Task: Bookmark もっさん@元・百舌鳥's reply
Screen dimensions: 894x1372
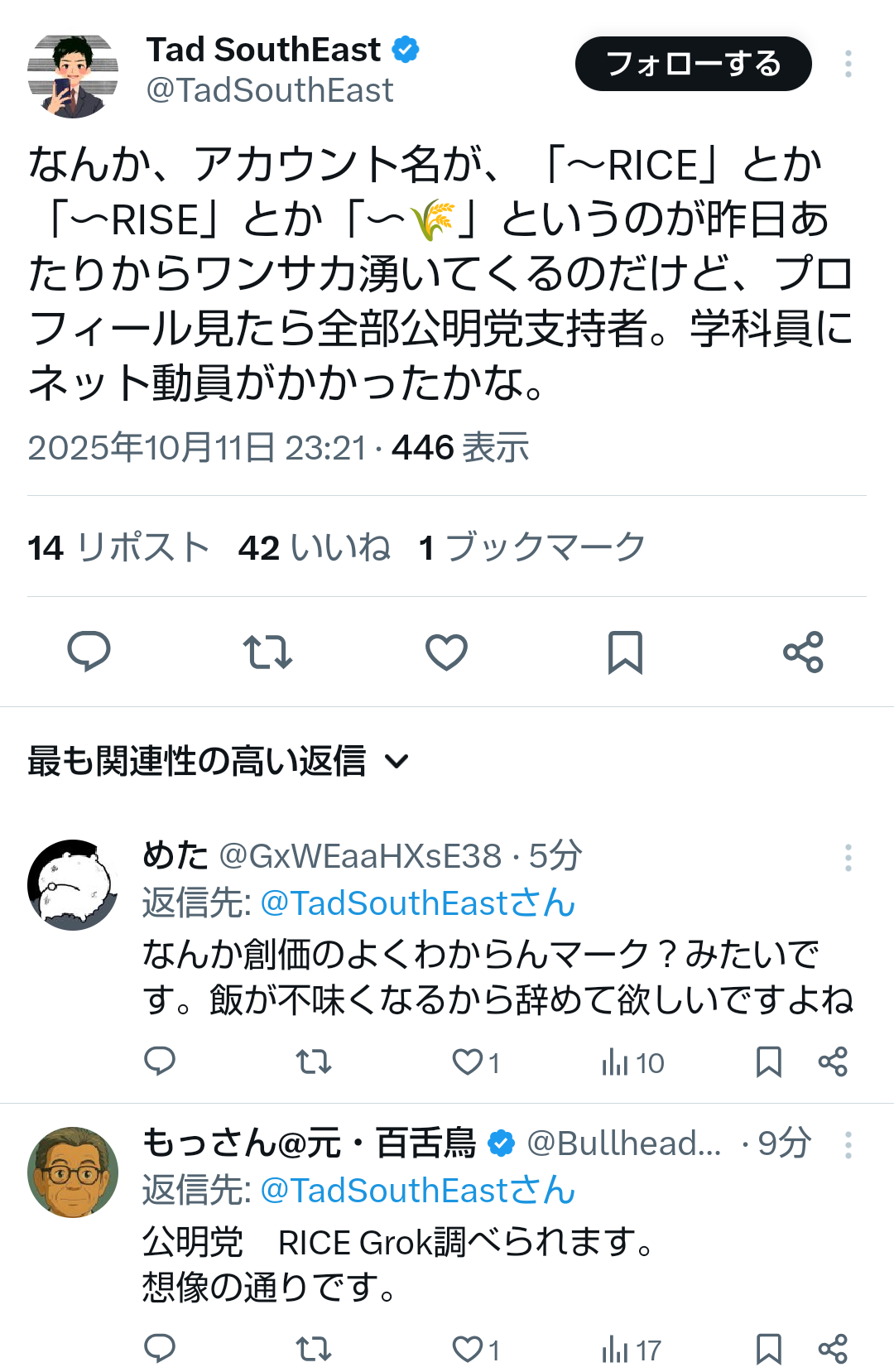Action: point(768,1349)
